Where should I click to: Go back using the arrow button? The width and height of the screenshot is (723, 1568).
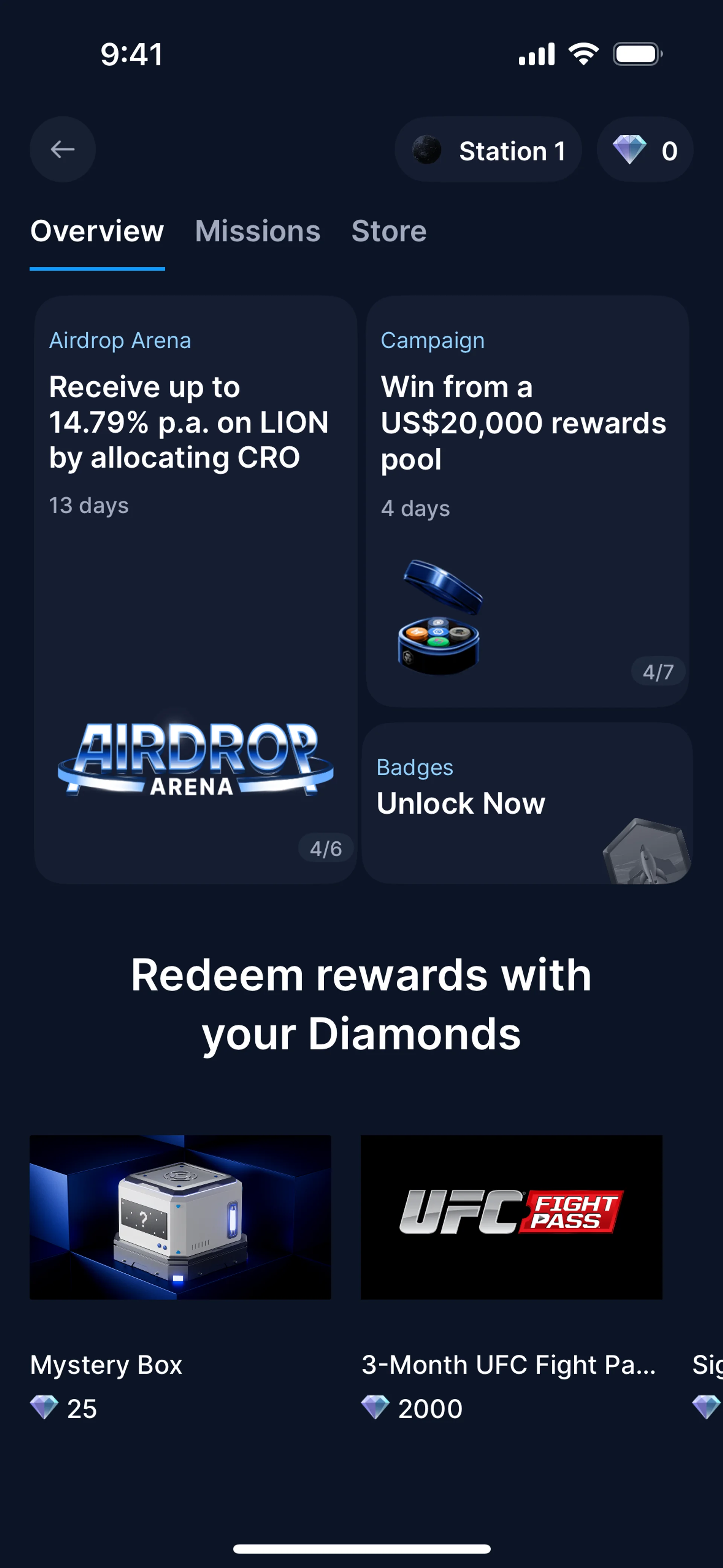[63, 149]
